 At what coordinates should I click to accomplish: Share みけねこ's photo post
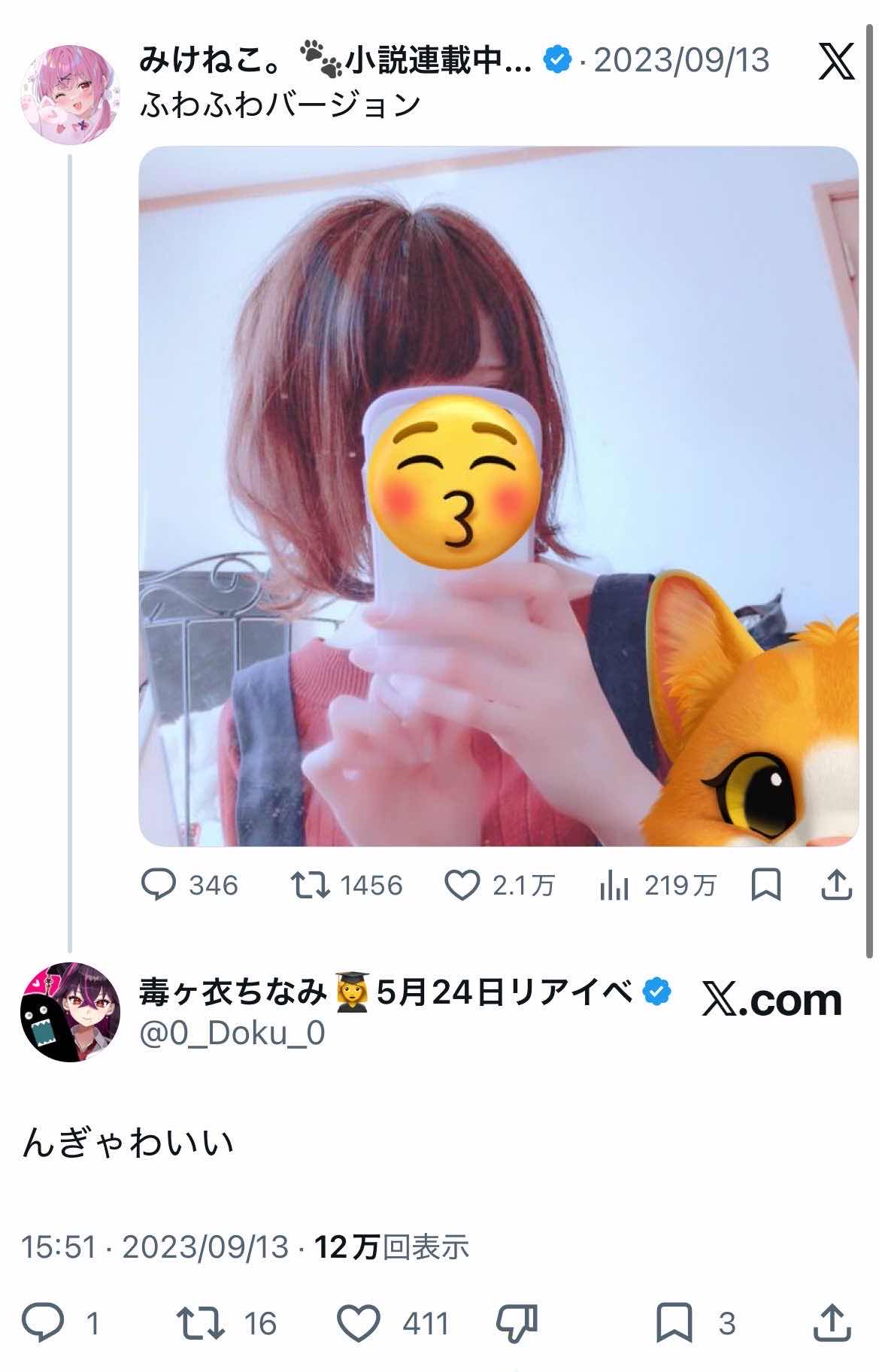[x=835, y=885]
